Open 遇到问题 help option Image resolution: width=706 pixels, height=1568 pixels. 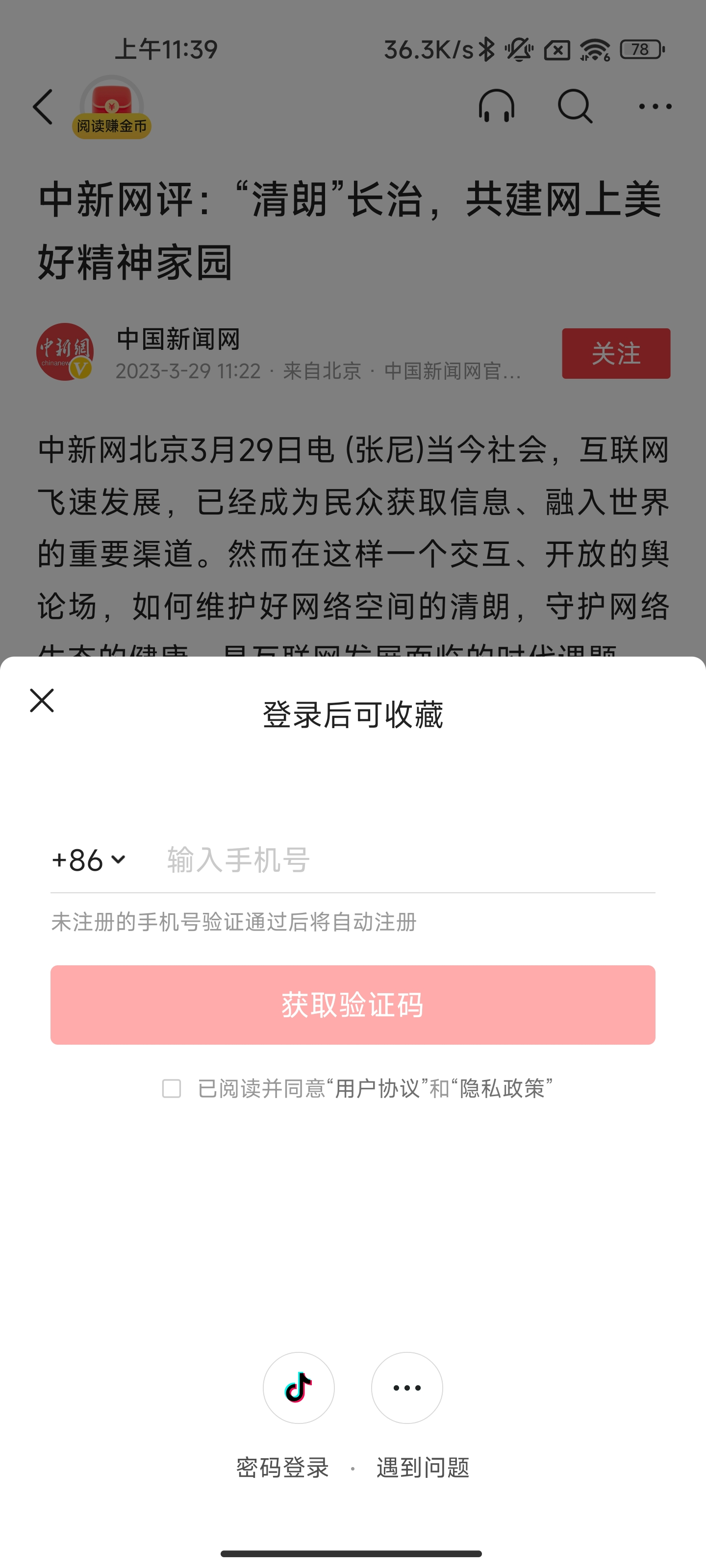tap(424, 1467)
